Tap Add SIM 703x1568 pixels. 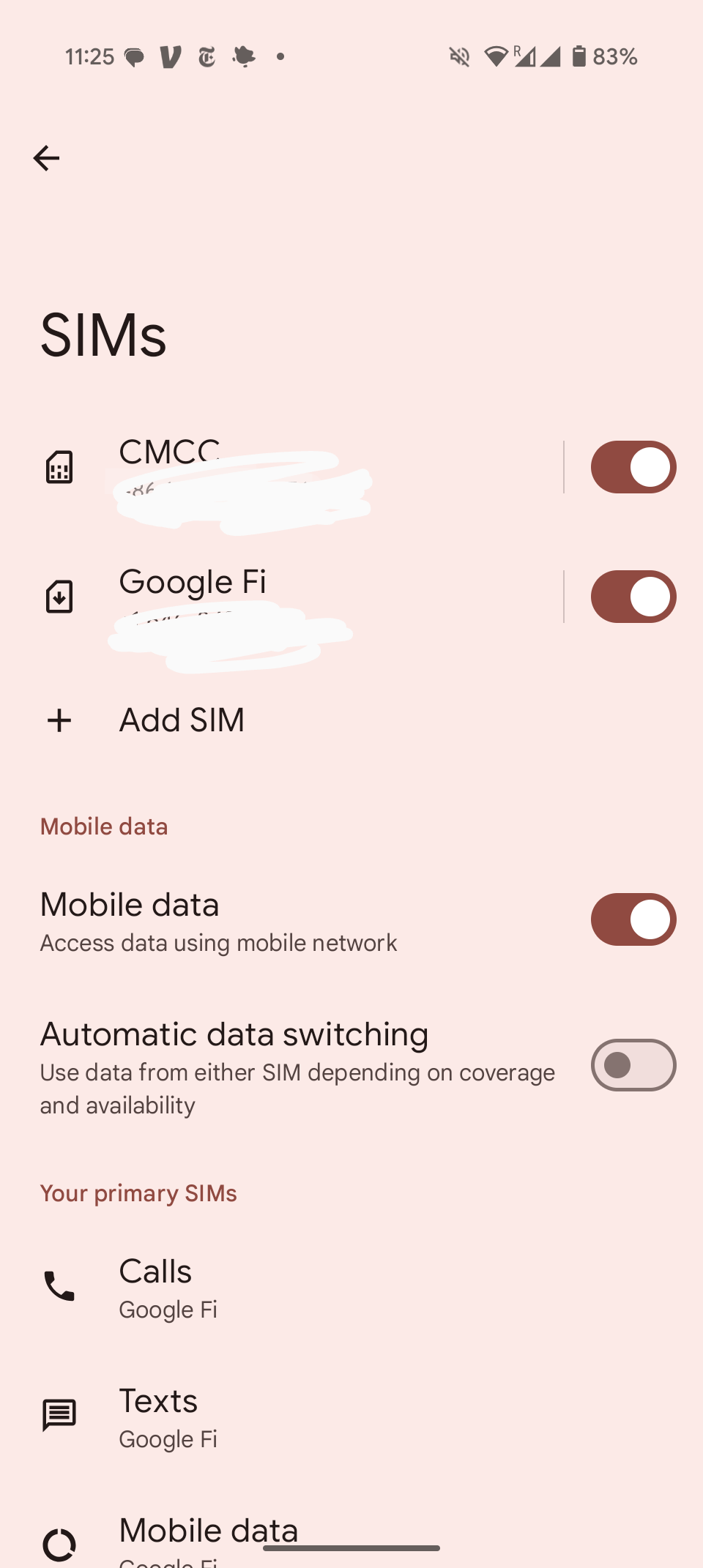[182, 720]
